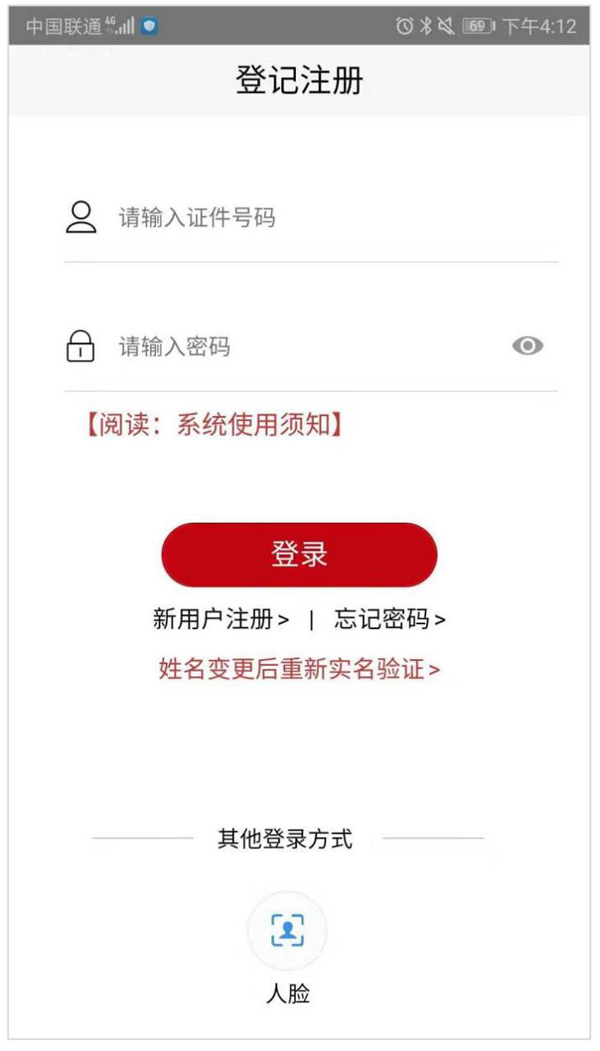Open 忘记密码 to reset password
600x1051 pixels.
[390, 619]
